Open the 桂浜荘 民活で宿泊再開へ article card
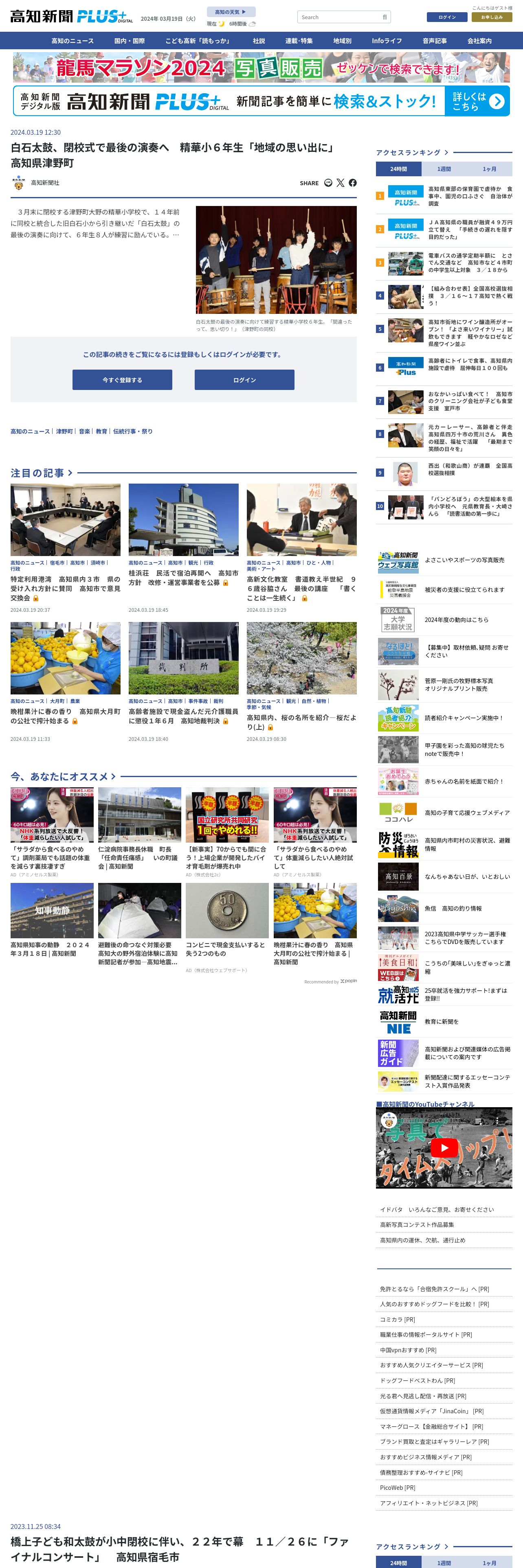 (x=183, y=577)
